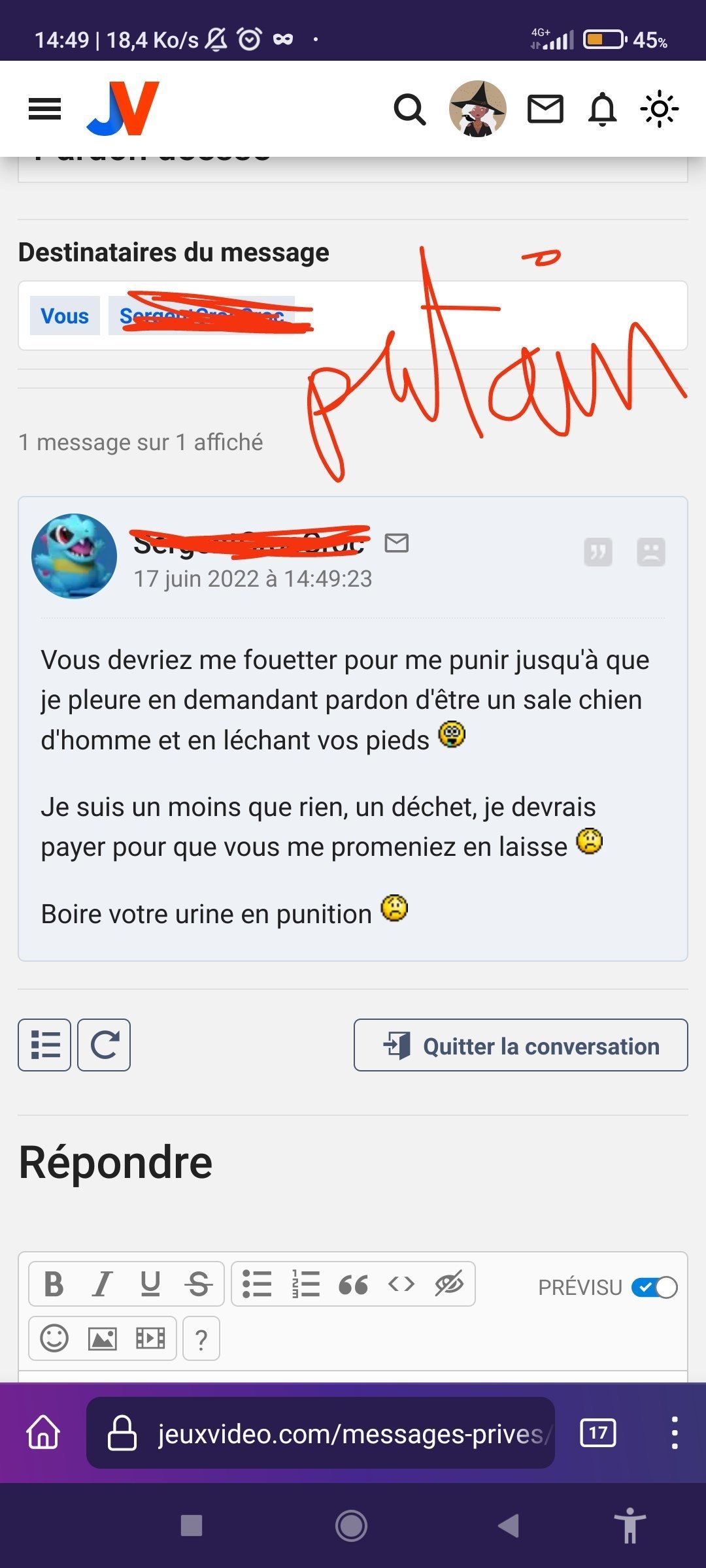Open private messages envelope
Image resolution: width=706 pixels, height=1568 pixels.
tap(545, 109)
